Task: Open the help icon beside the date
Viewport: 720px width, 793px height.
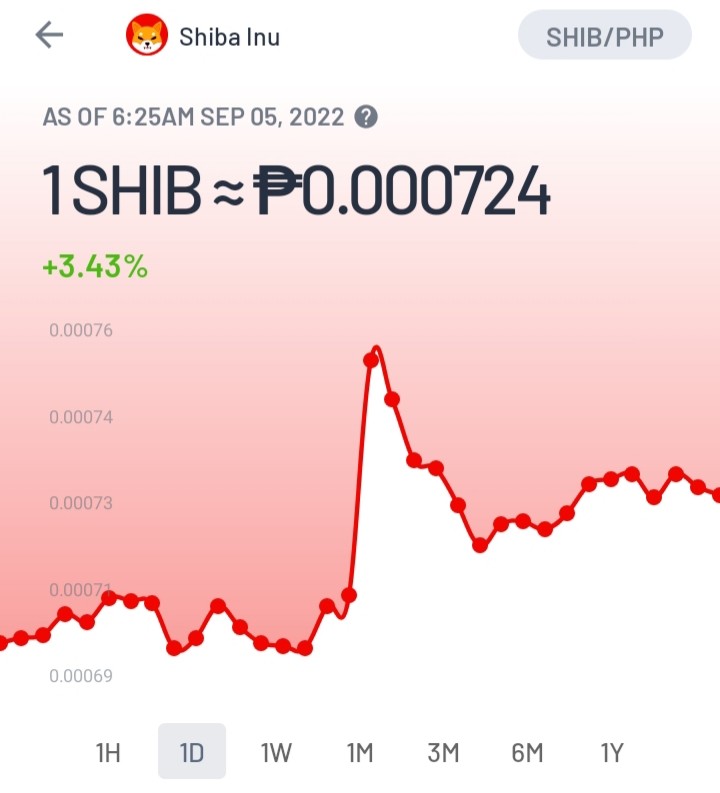Action: coord(366,117)
